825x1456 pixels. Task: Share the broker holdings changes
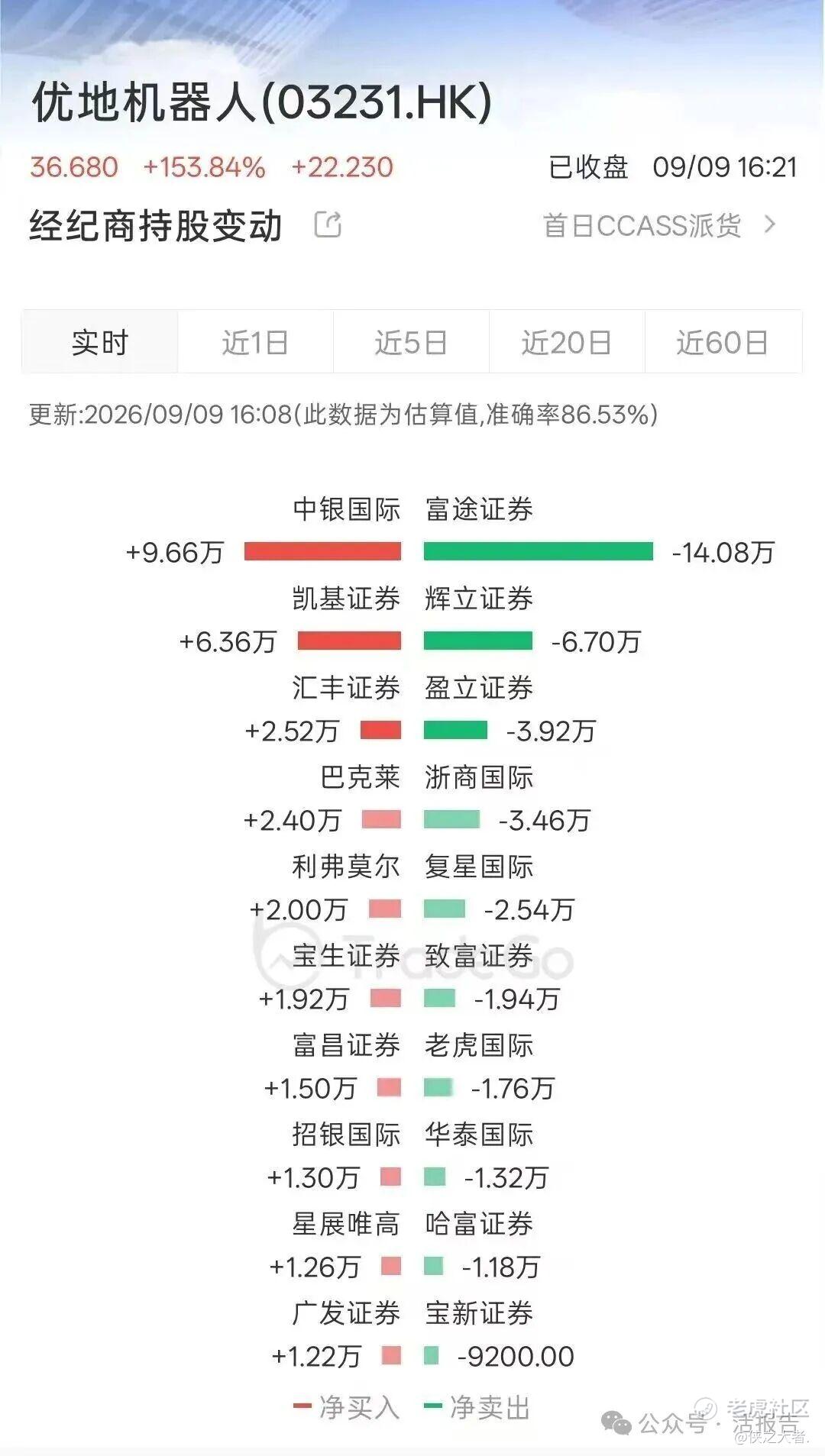pyautogui.click(x=328, y=225)
